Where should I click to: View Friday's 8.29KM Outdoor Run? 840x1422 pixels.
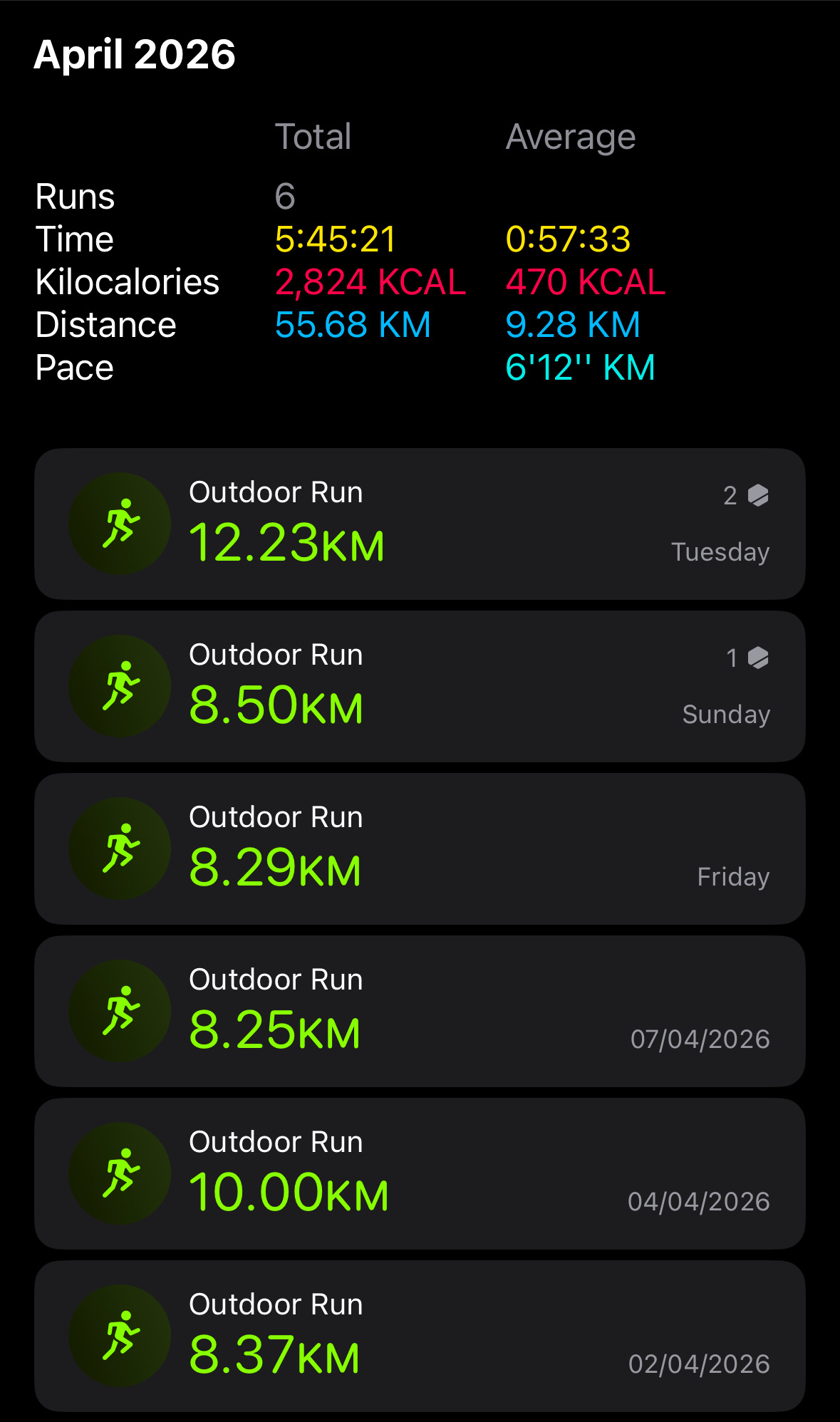click(x=420, y=848)
